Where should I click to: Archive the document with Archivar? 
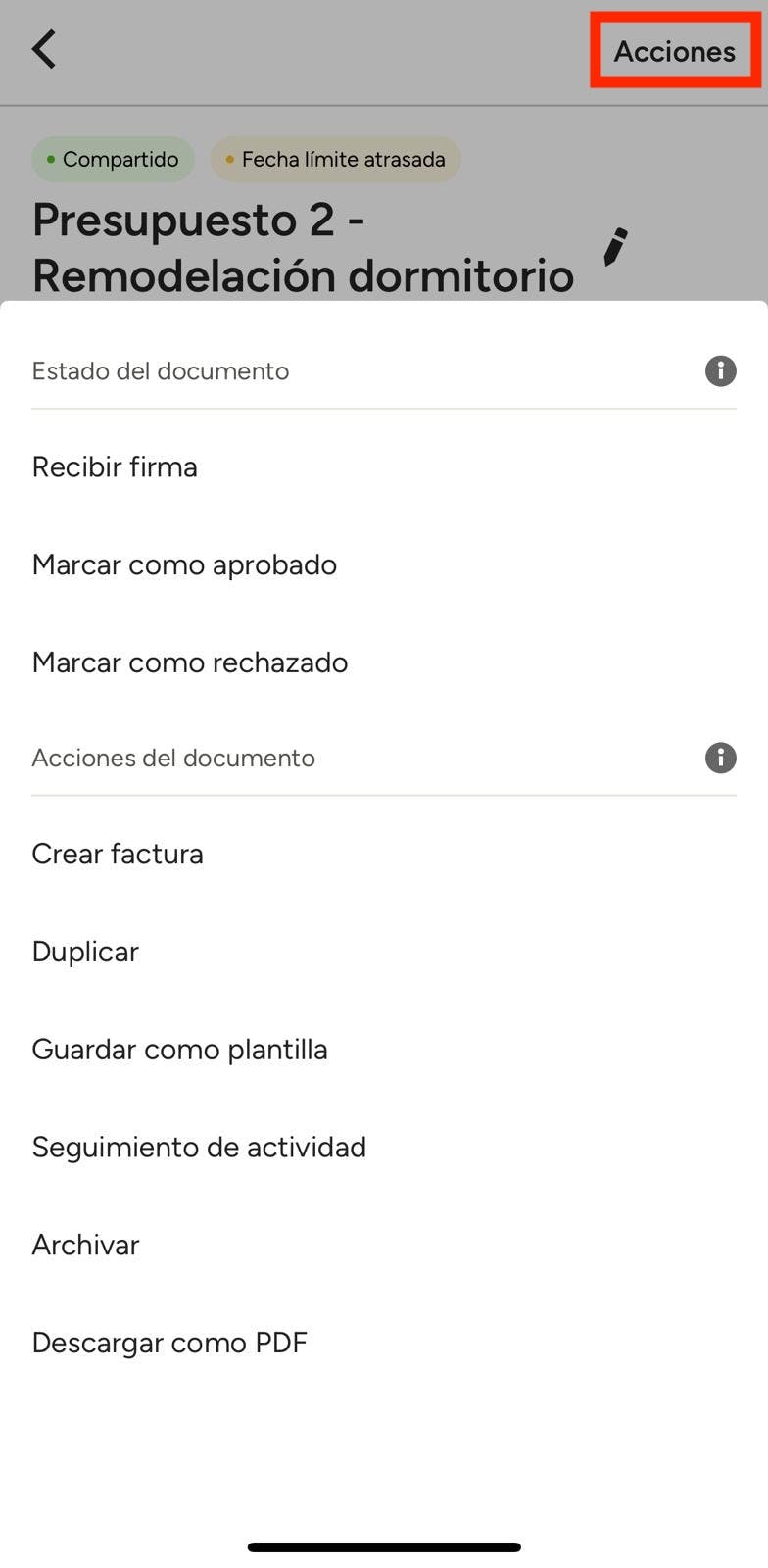tap(85, 1246)
